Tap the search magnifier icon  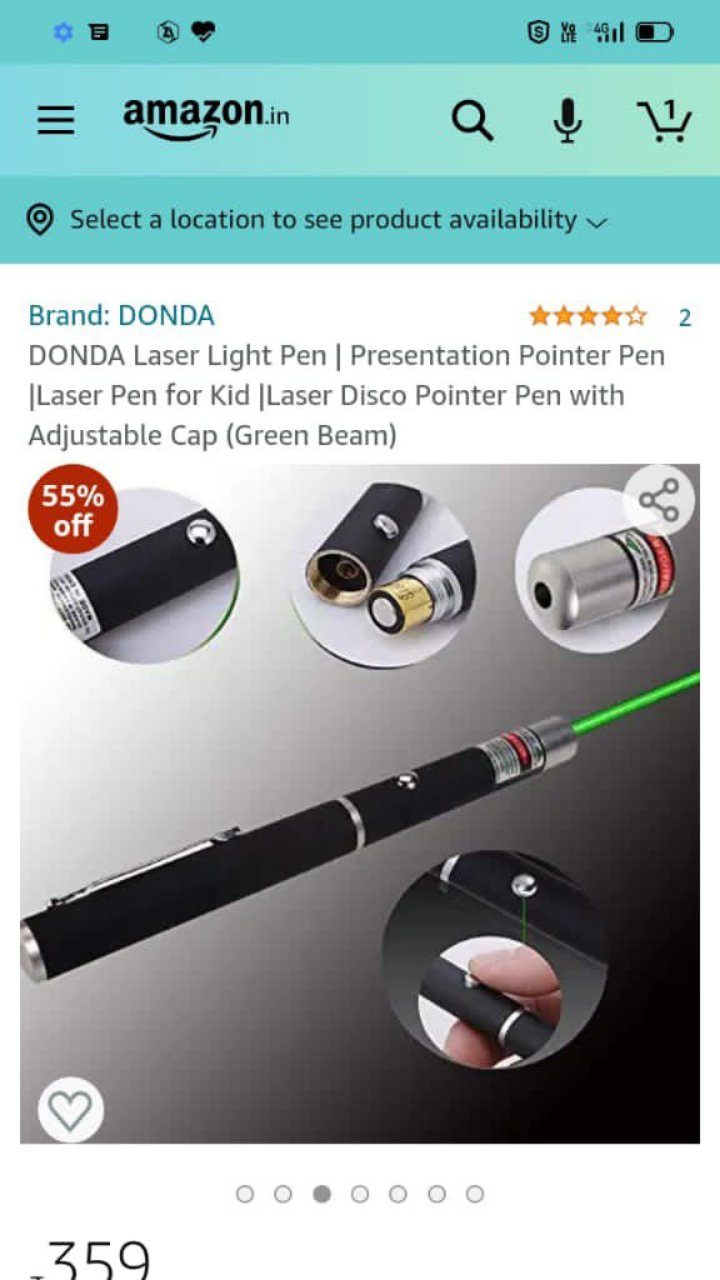click(472, 120)
